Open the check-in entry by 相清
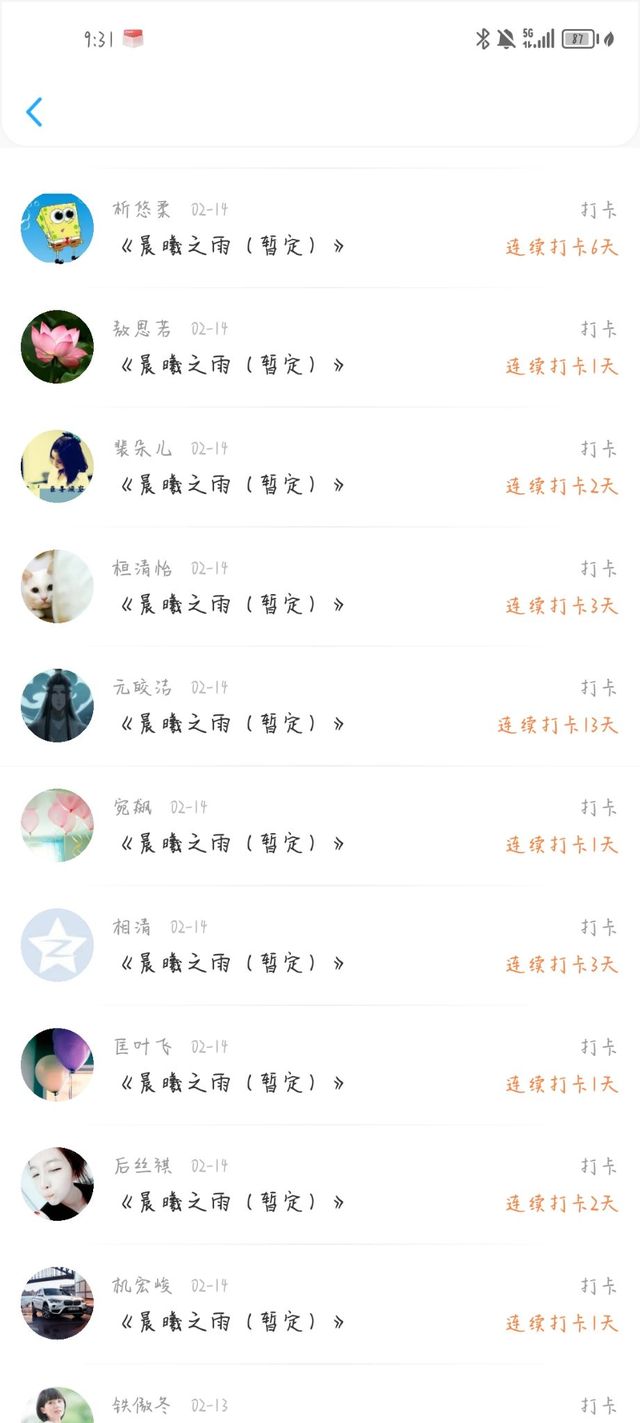The height and width of the screenshot is (1423, 640). click(320, 946)
